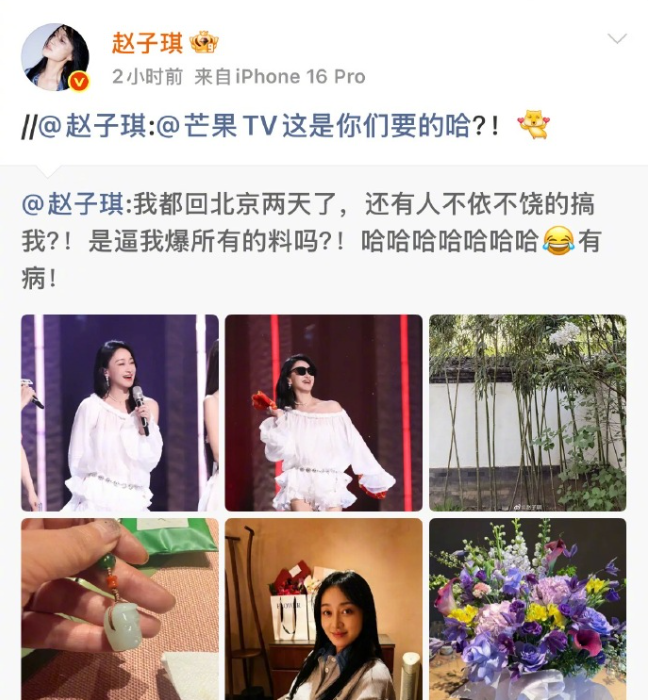This screenshot has width=648, height=700.
Task: Expand the post options chevron
Action: point(617,40)
